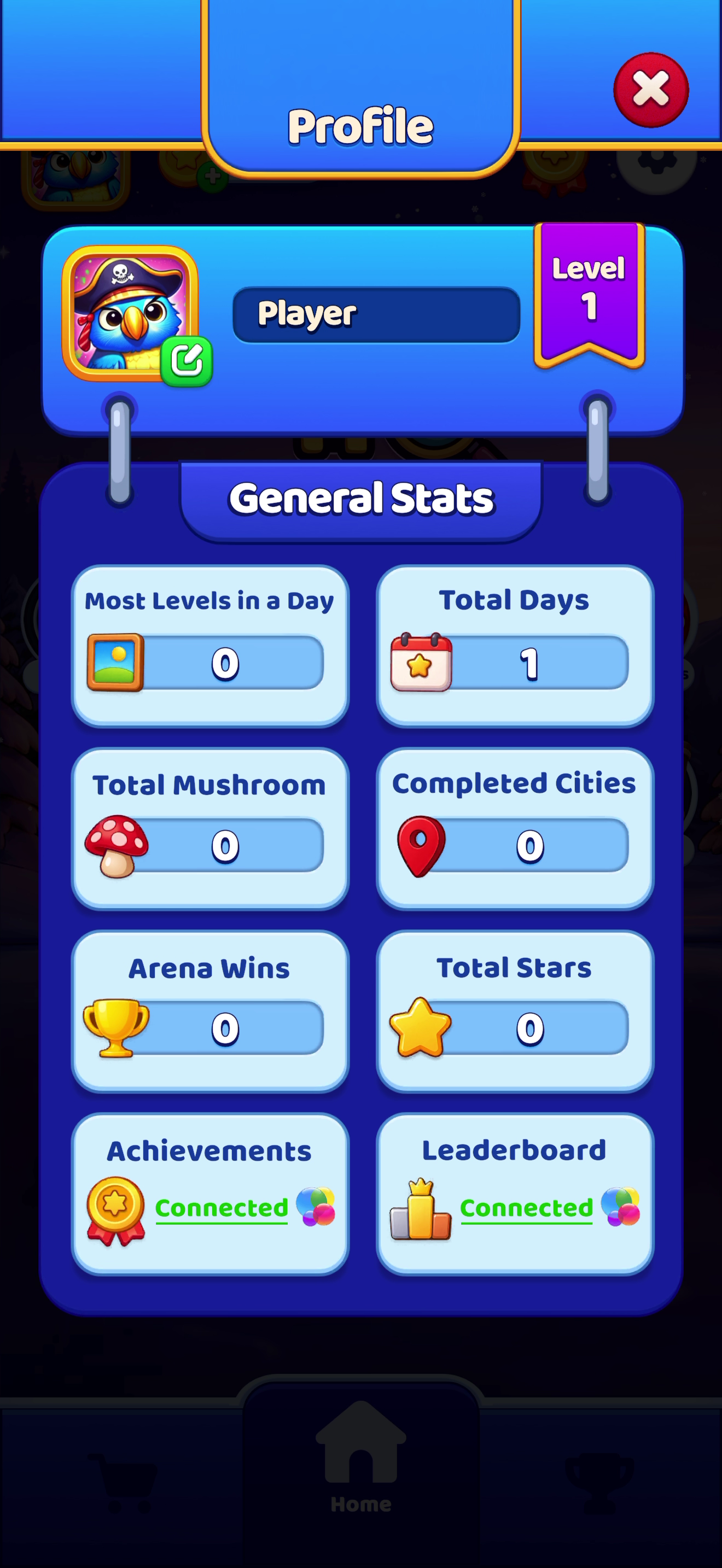Viewport: 722px width, 1568px height.
Task: Open the Leaderboard Connected link
Action: [526, 1208]
